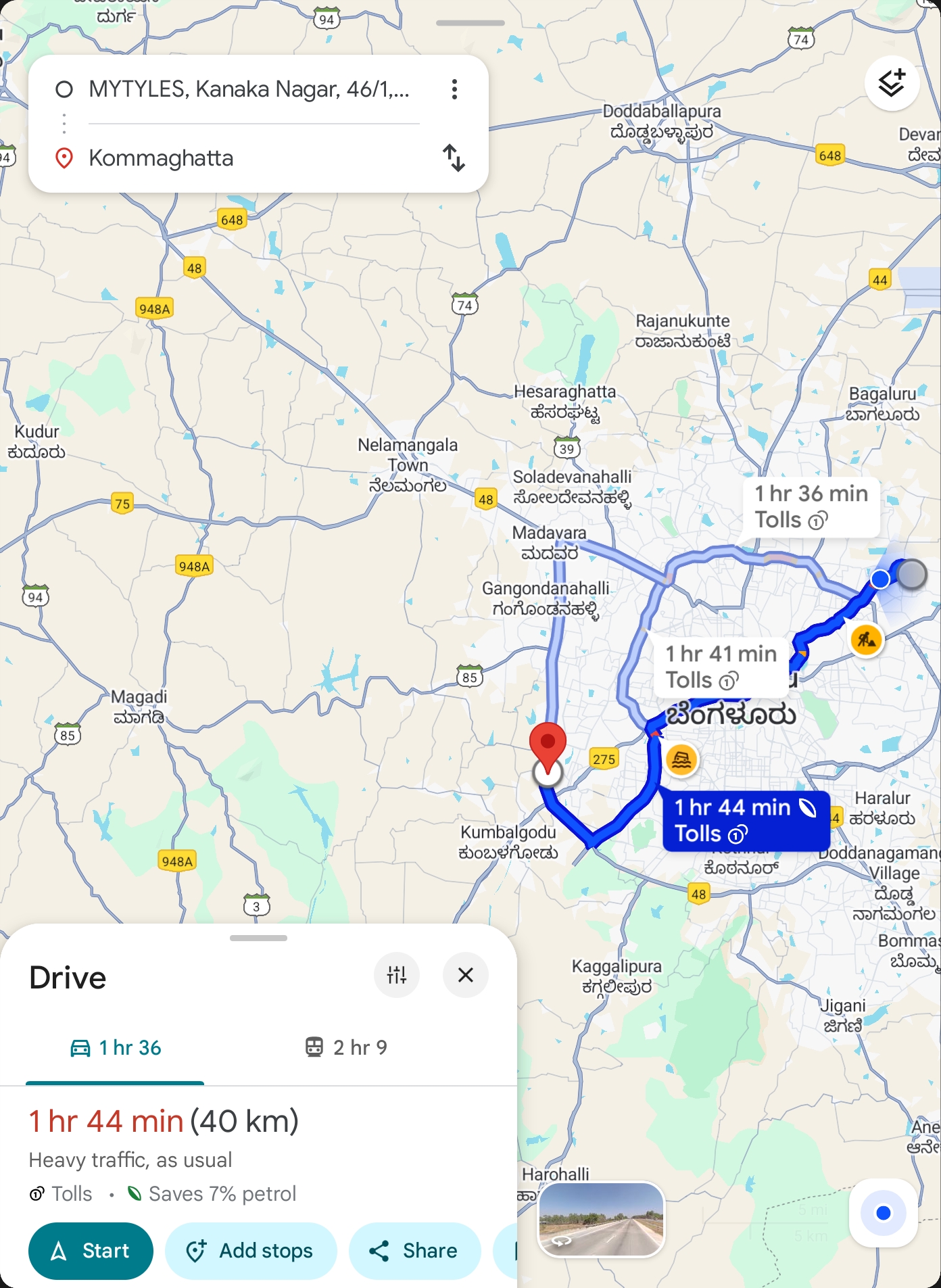Tap the Add stops chip
This screenshot has height=1288, width=941.
pos(251,1251)
